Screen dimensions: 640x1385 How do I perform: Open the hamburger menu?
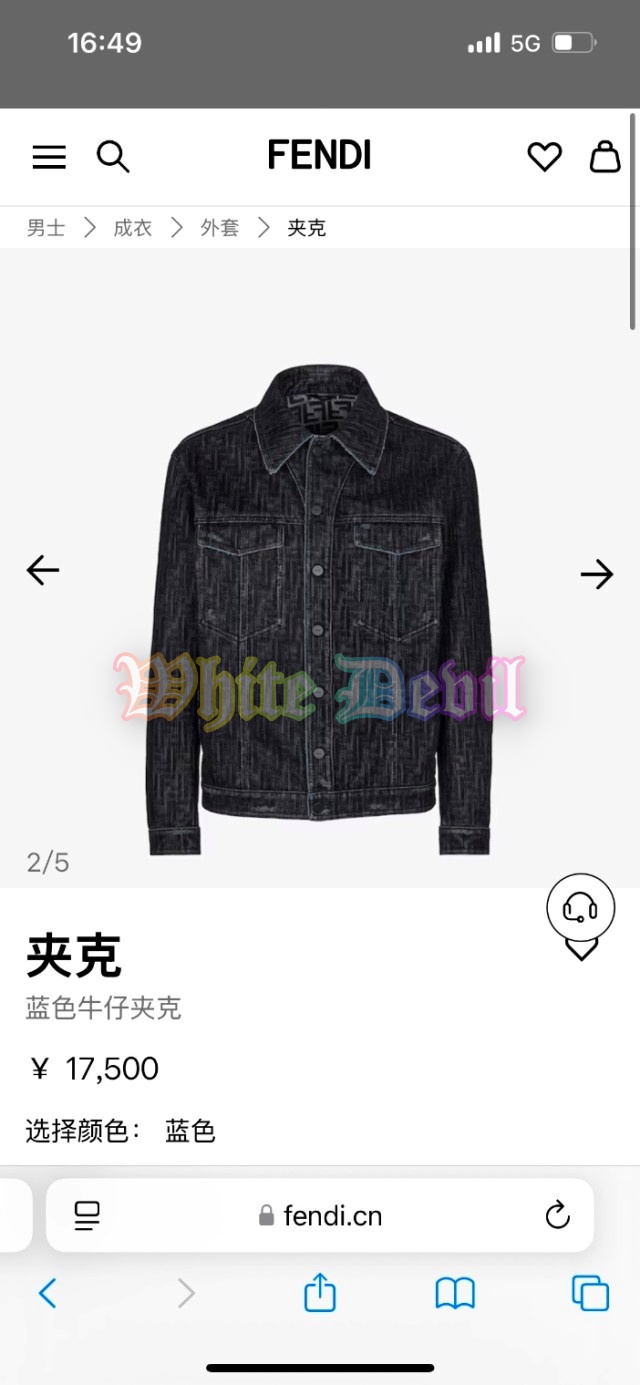(x=49, y=157)
